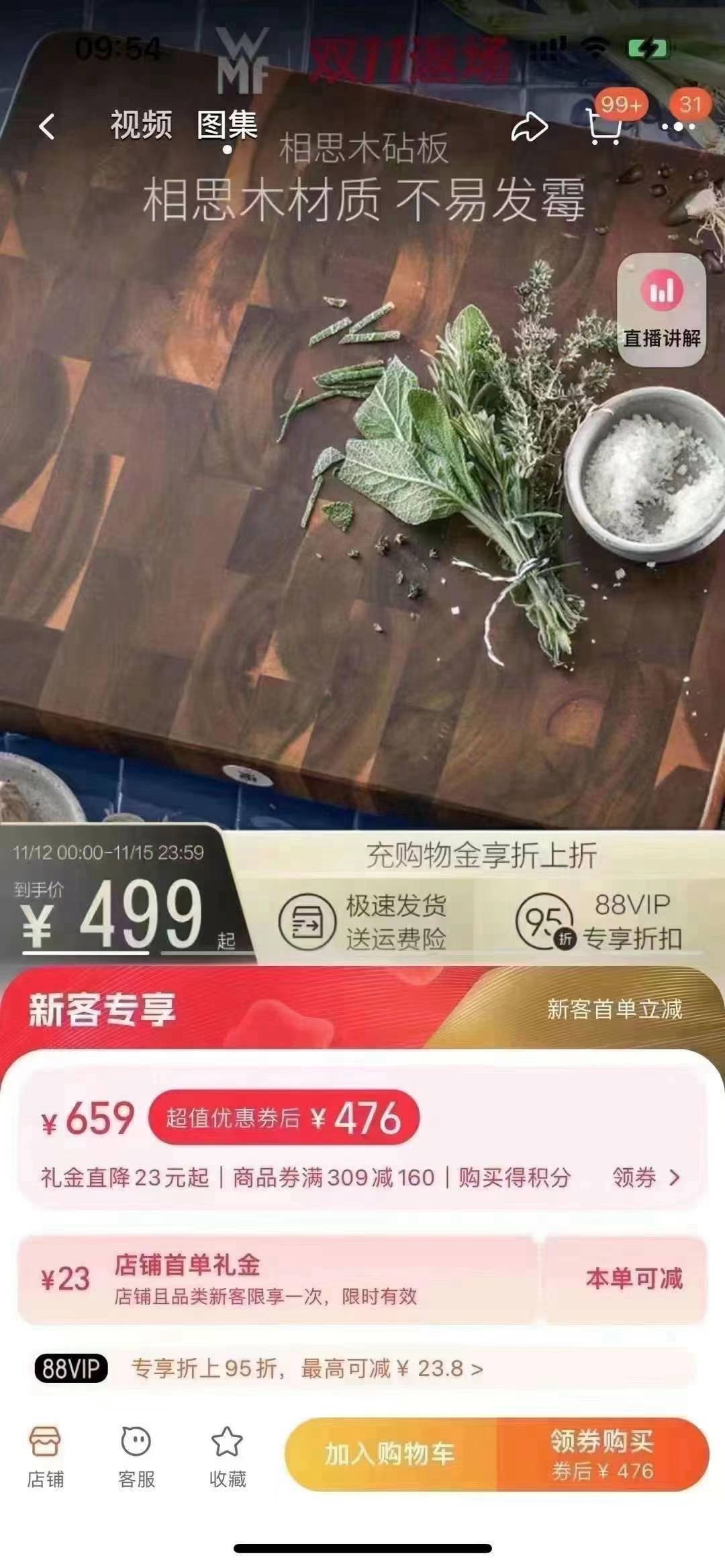
Task: Tap 本单可减 on the 店铺首单礼金 coupon
Action: [633, 1279]
